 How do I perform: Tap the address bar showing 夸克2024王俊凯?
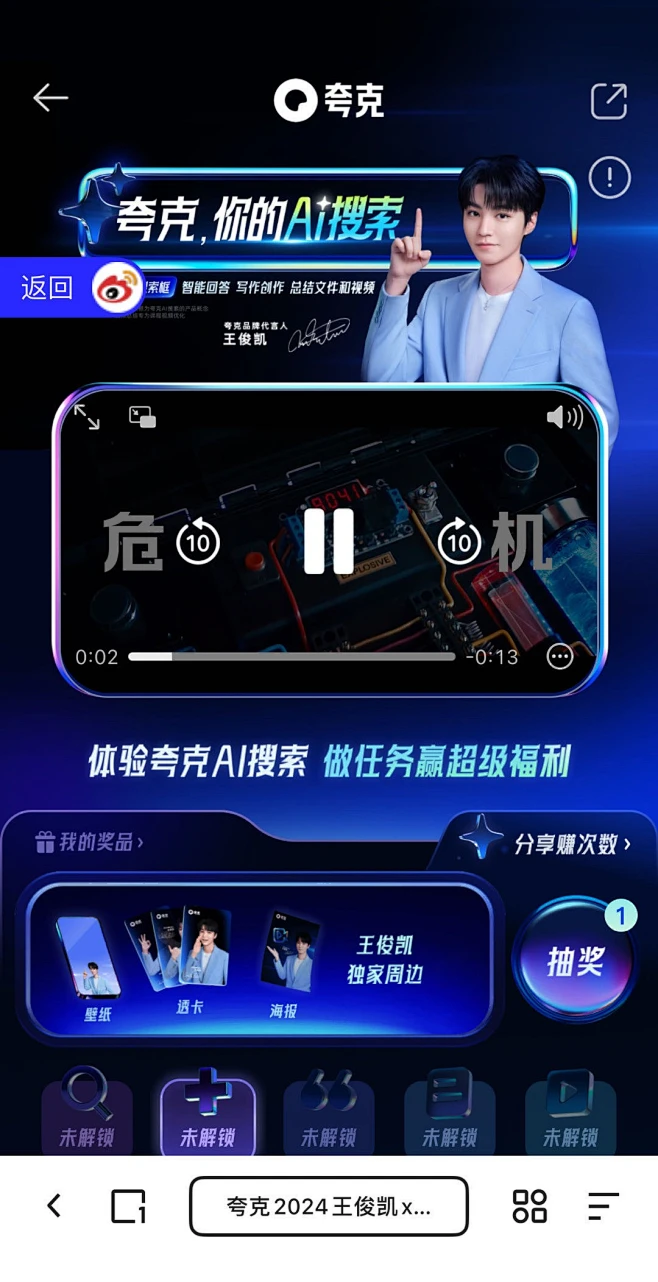click(x=328, y=1206)
